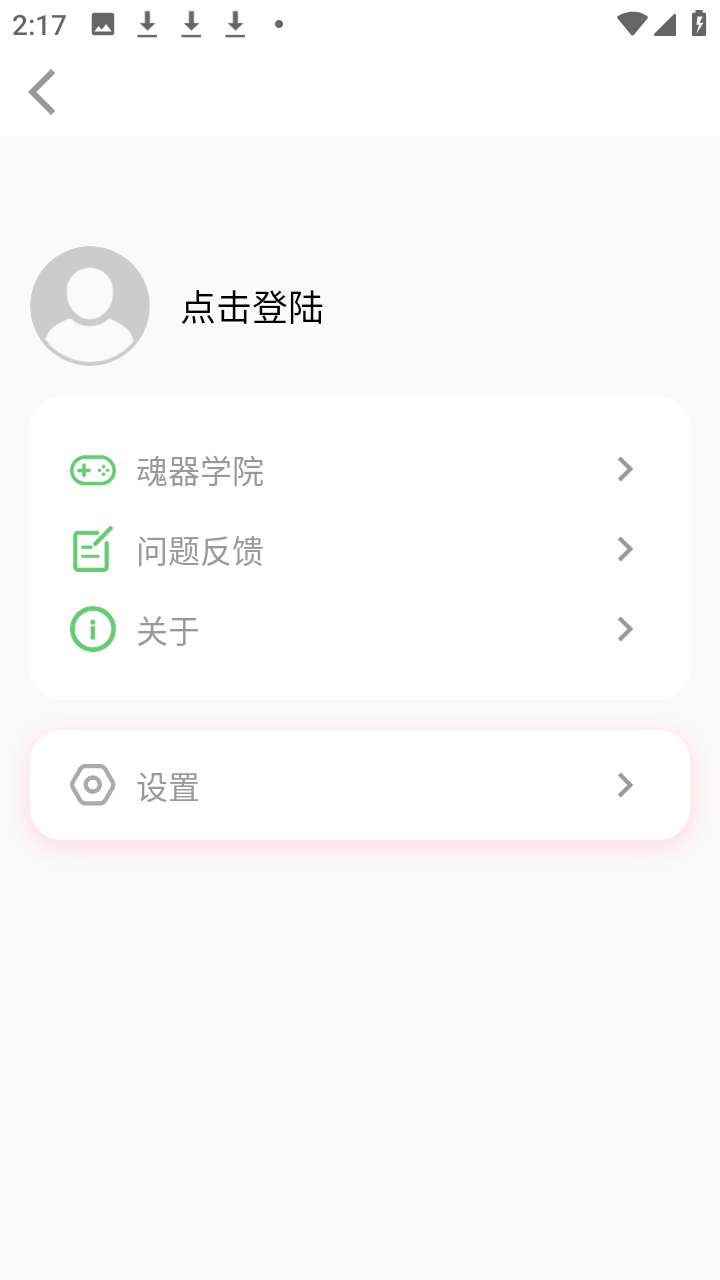The image size is (720, 1280).
Task: Open 关于 using its right chevron
Action: click(624, 629)
